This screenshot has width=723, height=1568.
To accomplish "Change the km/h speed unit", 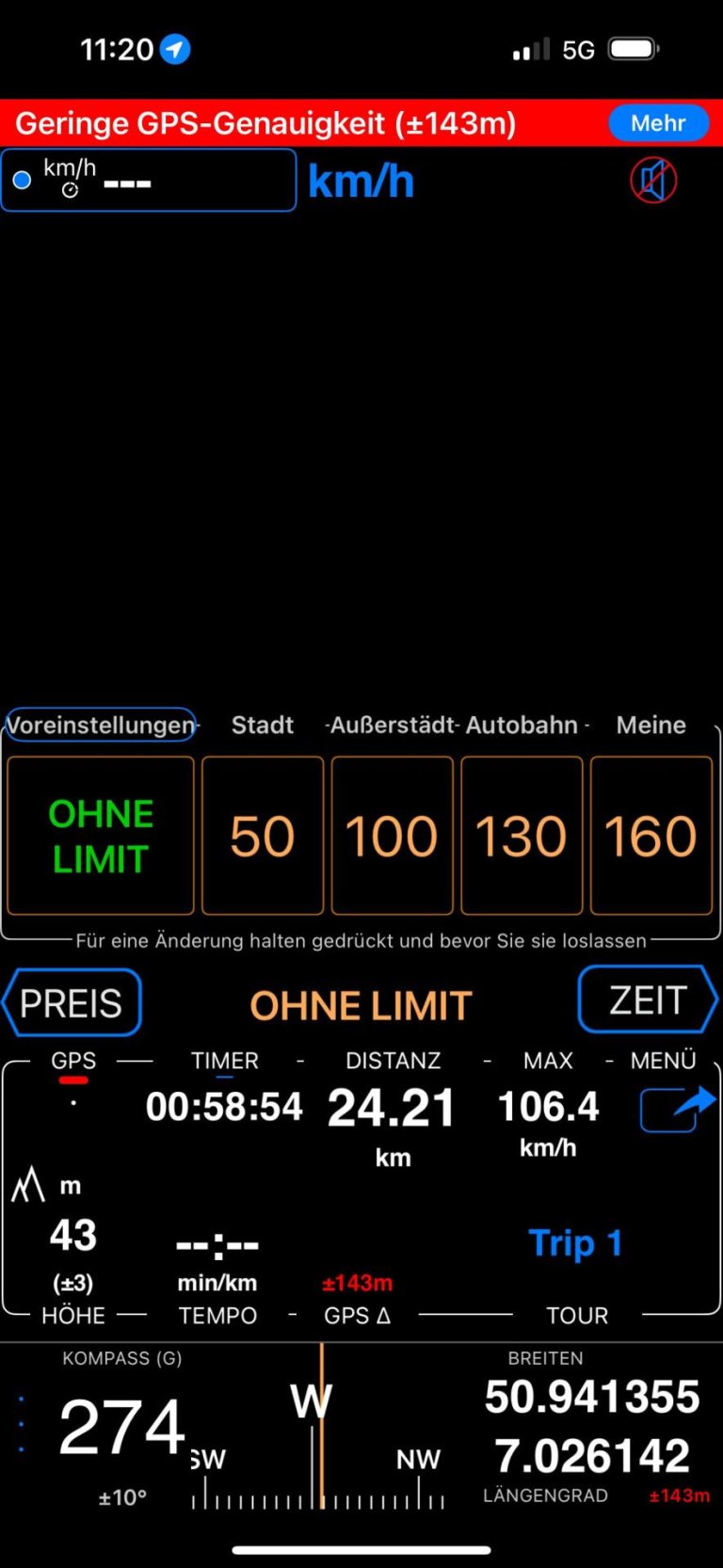I will point(361,181).
